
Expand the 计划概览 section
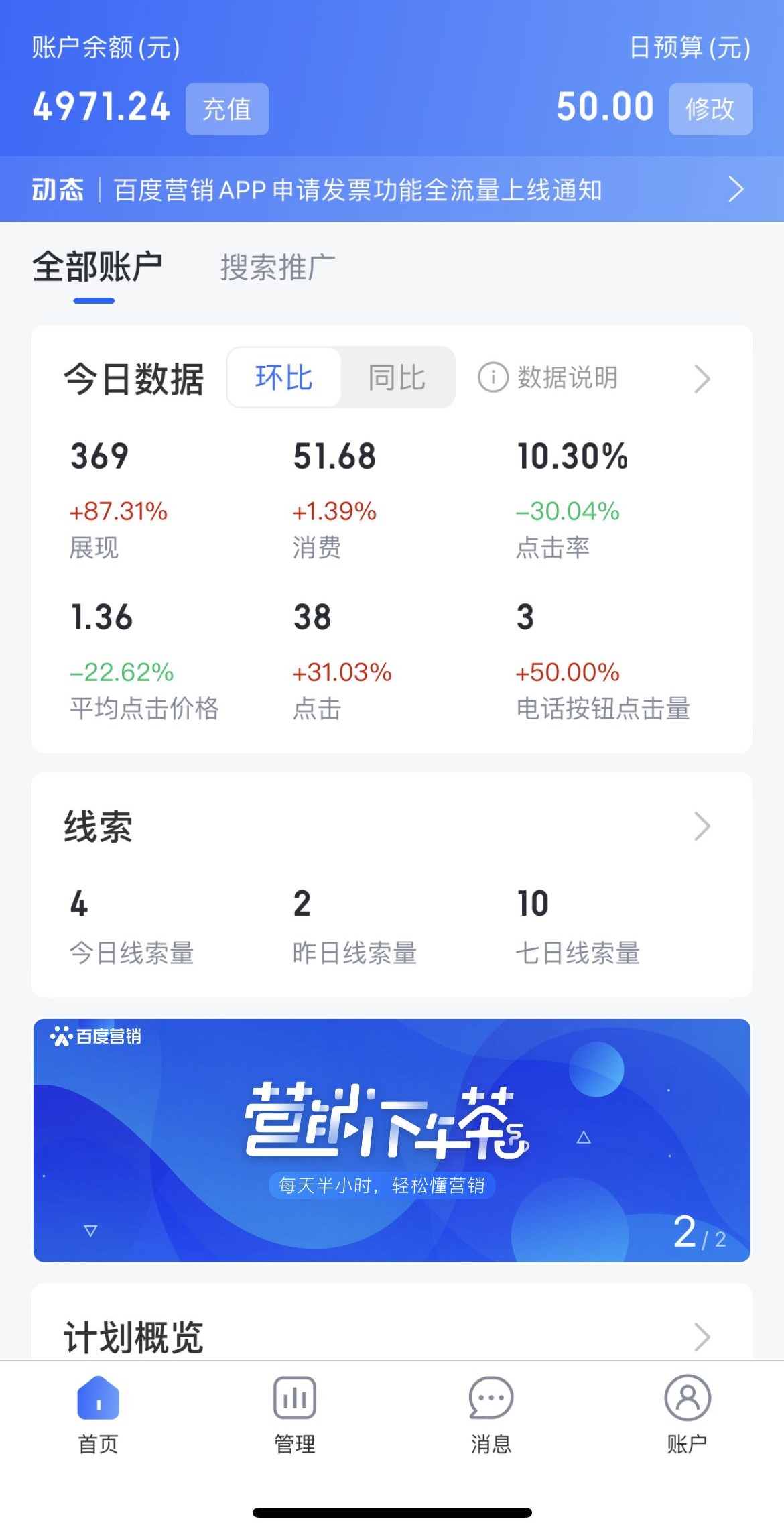point(701,1337)
